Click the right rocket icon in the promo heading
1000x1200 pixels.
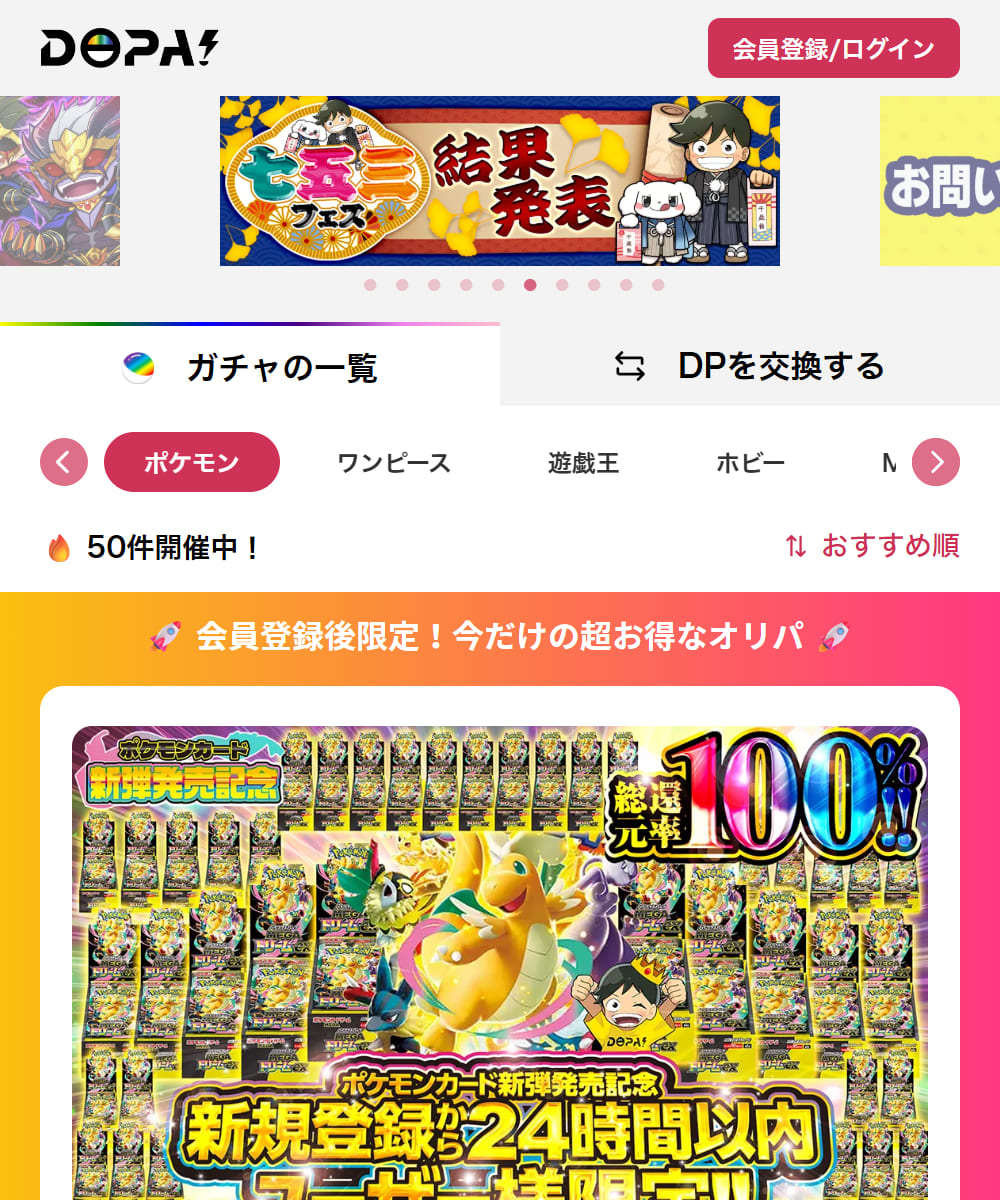(833, 638)
